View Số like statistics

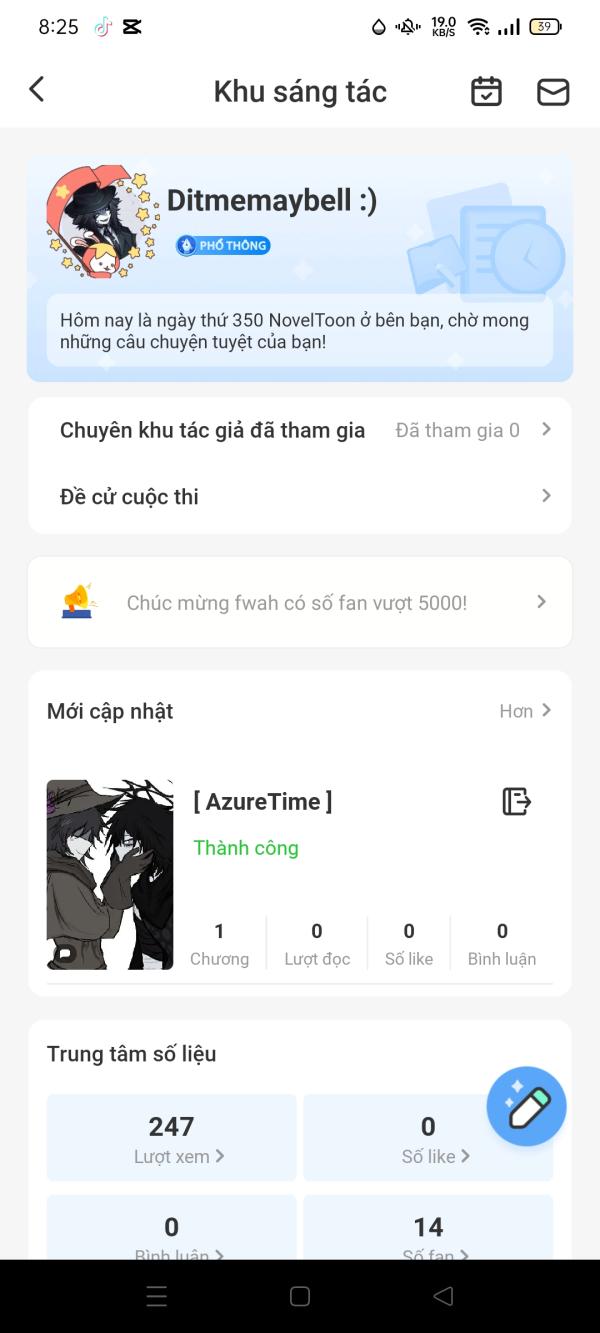click(x=428, y=1138)
